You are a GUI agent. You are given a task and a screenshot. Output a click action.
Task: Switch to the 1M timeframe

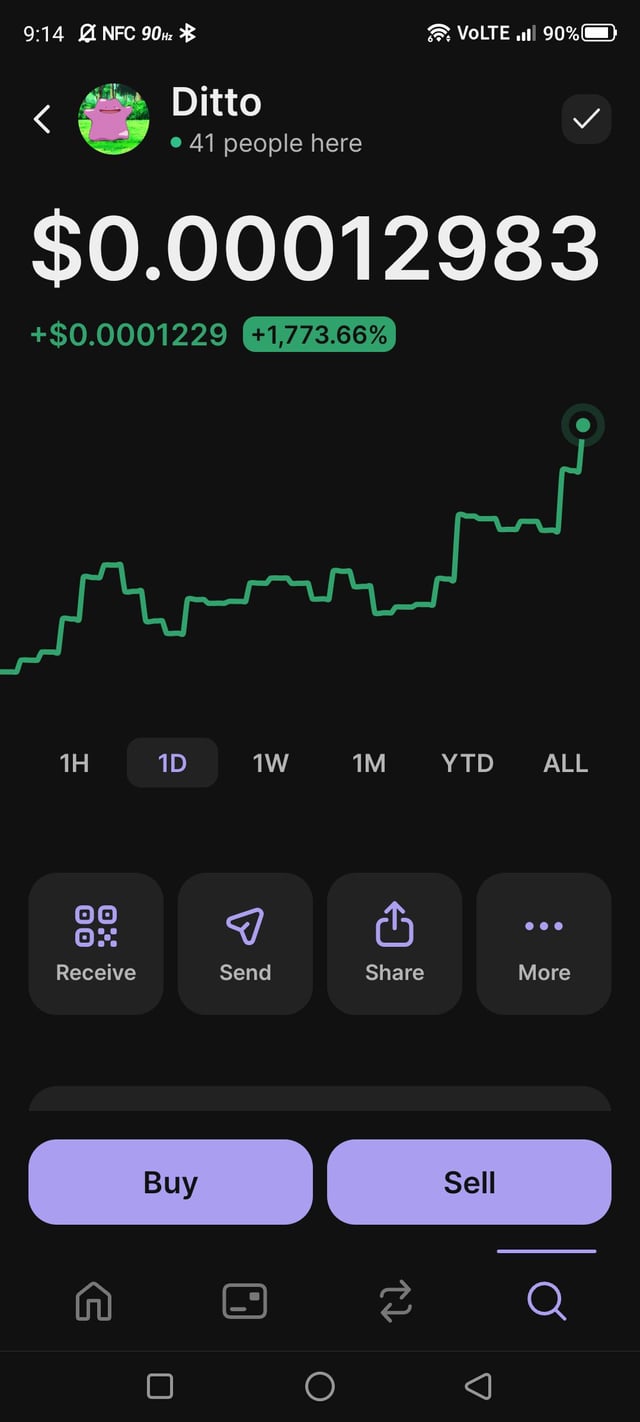click(x=369, y=763)
